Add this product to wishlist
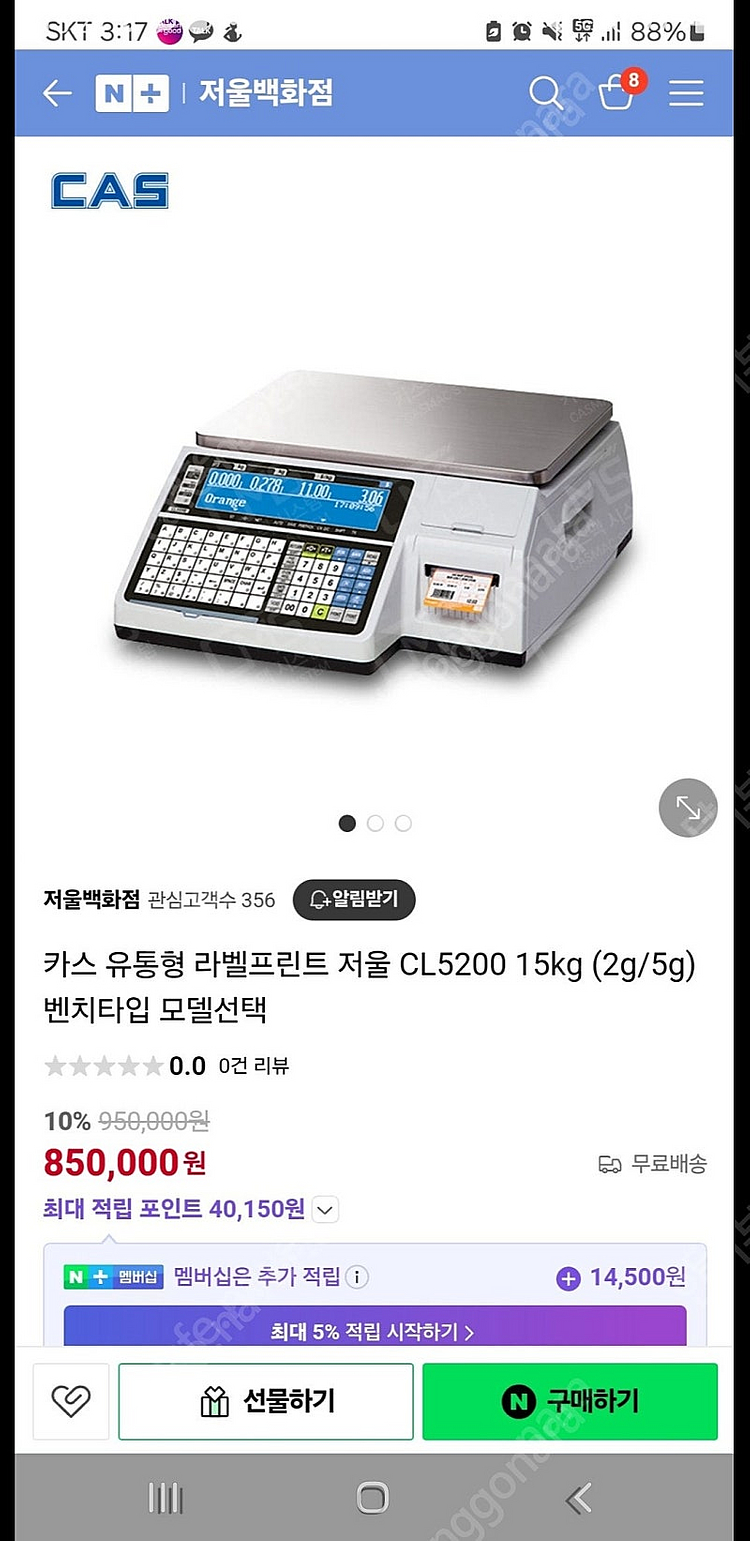The height and width of the screenshot is (1541, 750). point(71,1402)
